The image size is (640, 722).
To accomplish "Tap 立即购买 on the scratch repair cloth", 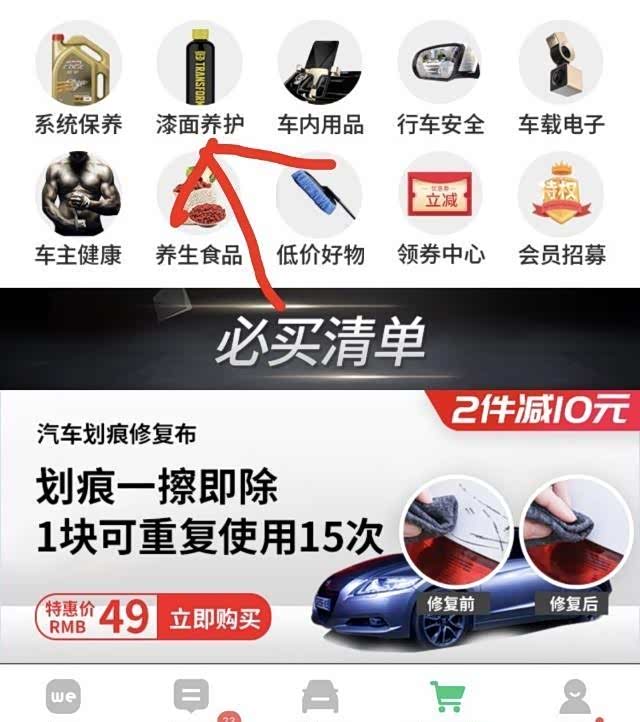I will pos(214,618).
